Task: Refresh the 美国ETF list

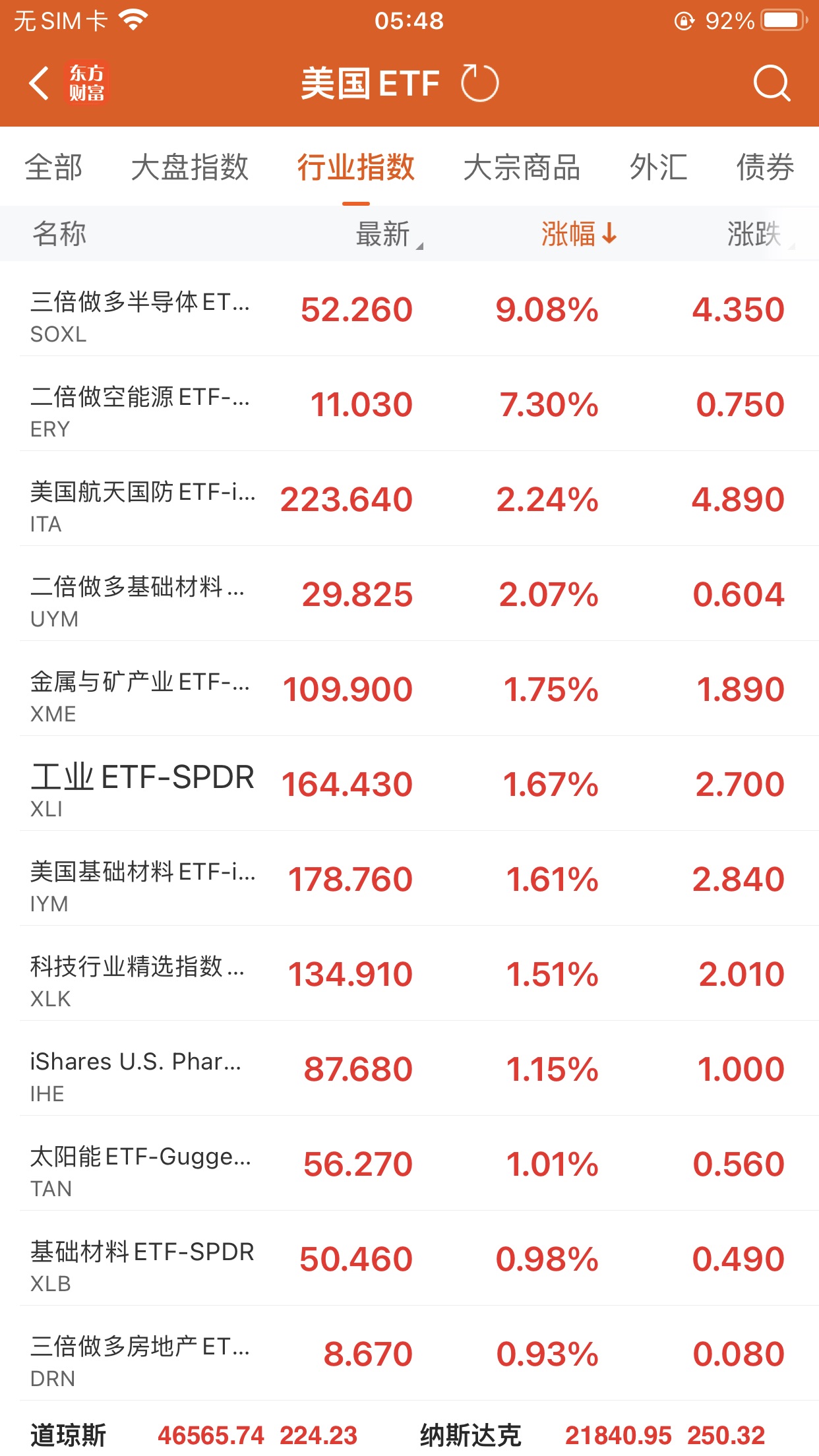Action: pyautogui.click(x=479, y=84)
